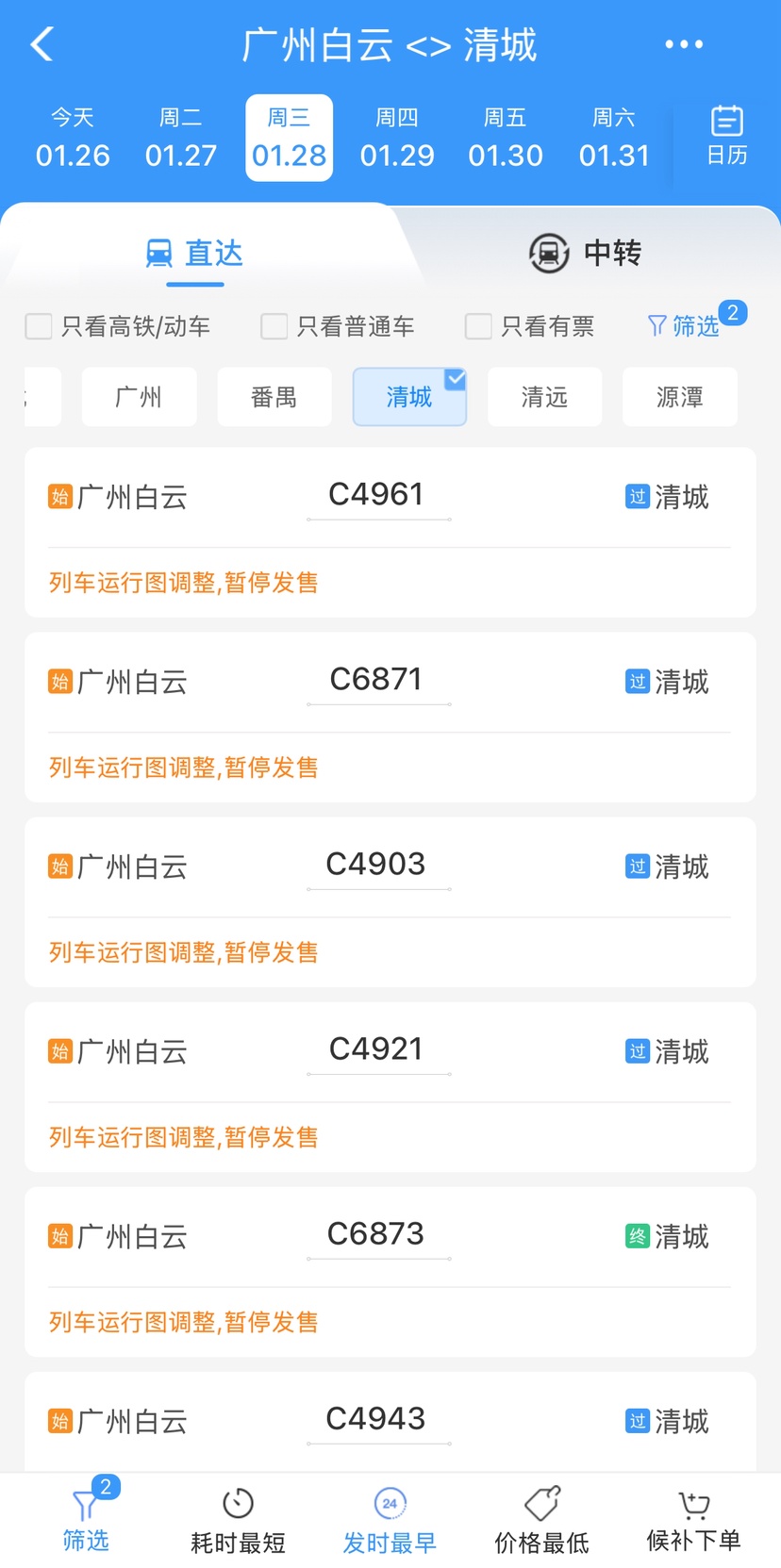Enable the 只看有票 tickets-available filter

tap(477, 325)
